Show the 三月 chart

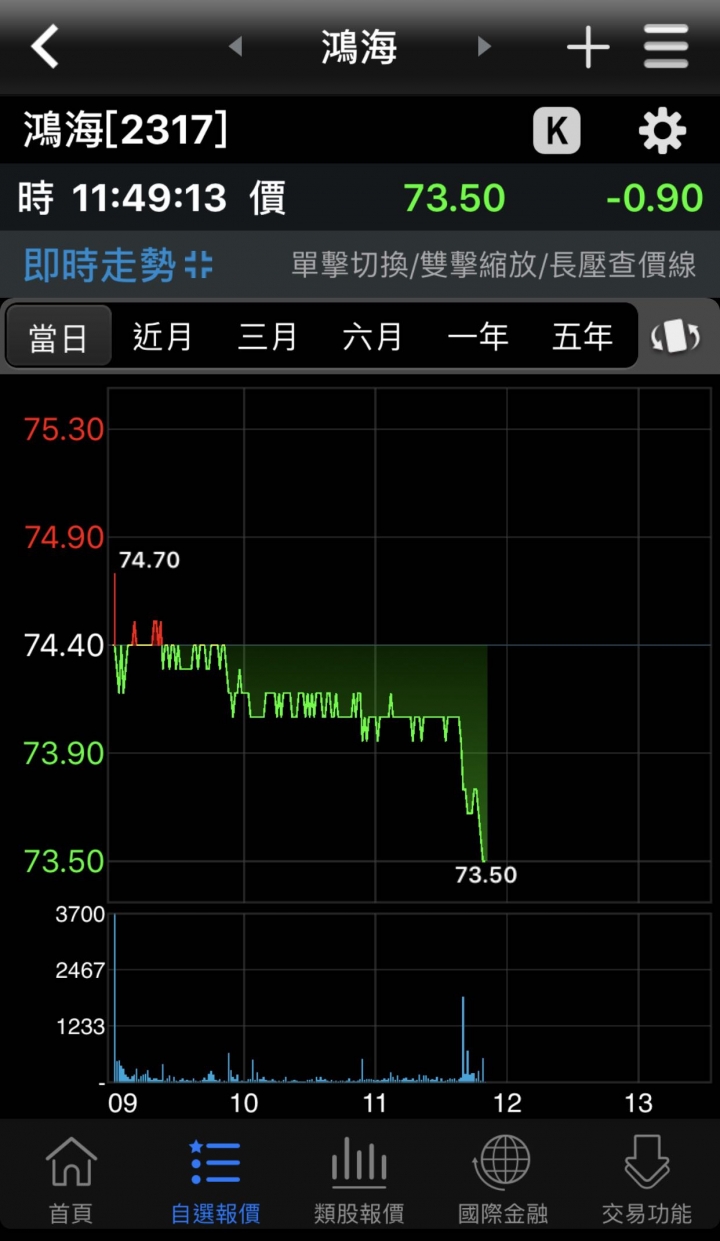pyautogui.click(x=268, y=337)
